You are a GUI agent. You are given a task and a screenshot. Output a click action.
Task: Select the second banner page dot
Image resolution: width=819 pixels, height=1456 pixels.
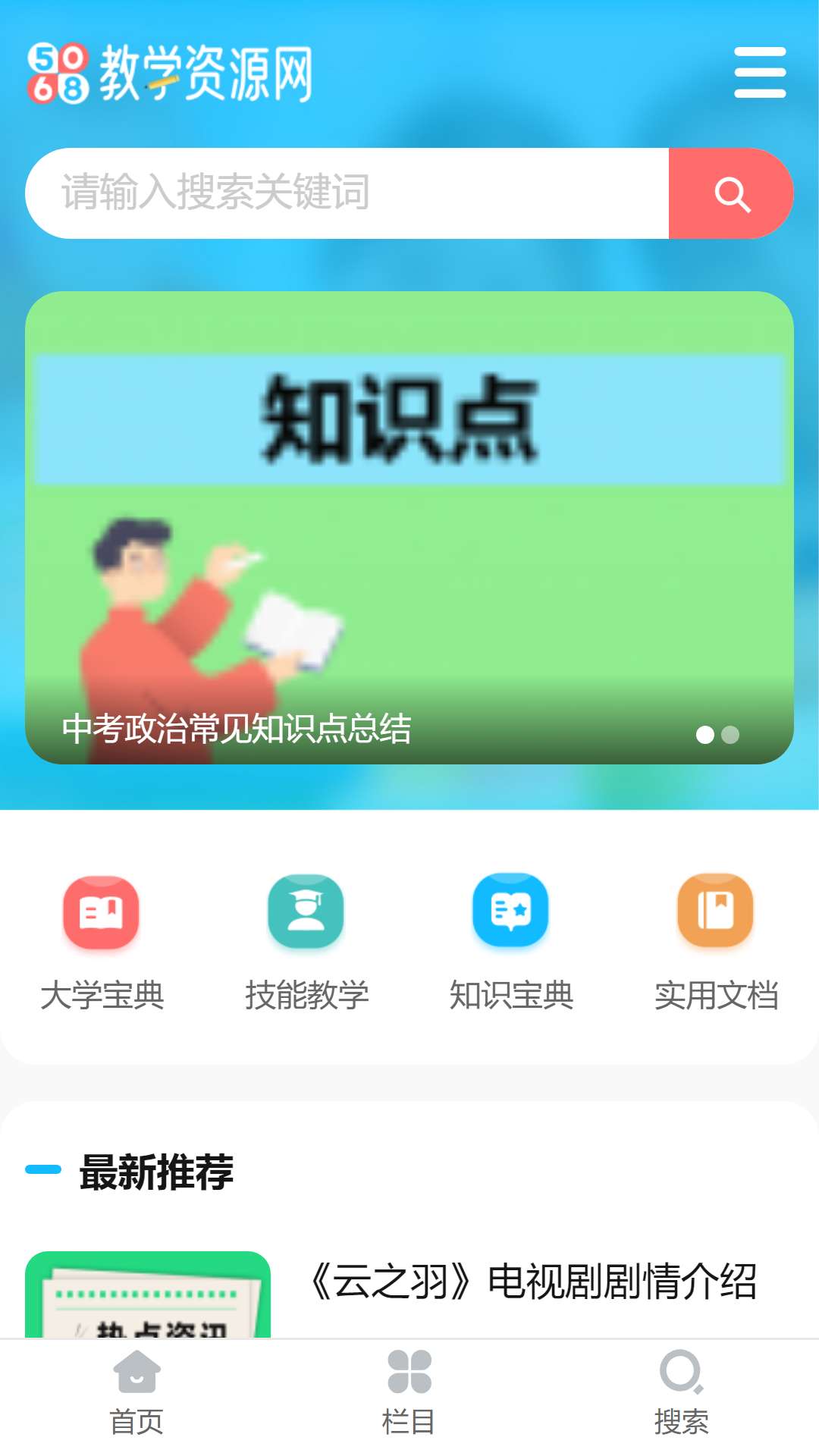click(x=730, y=735)
